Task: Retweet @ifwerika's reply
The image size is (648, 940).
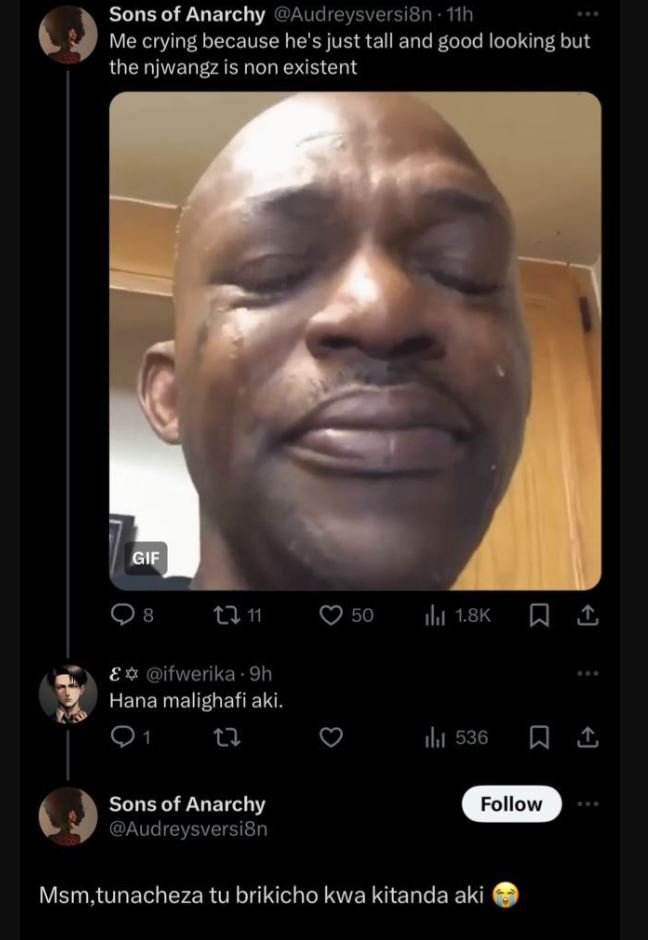Action: pyautogui.click(x=227, y=738)
